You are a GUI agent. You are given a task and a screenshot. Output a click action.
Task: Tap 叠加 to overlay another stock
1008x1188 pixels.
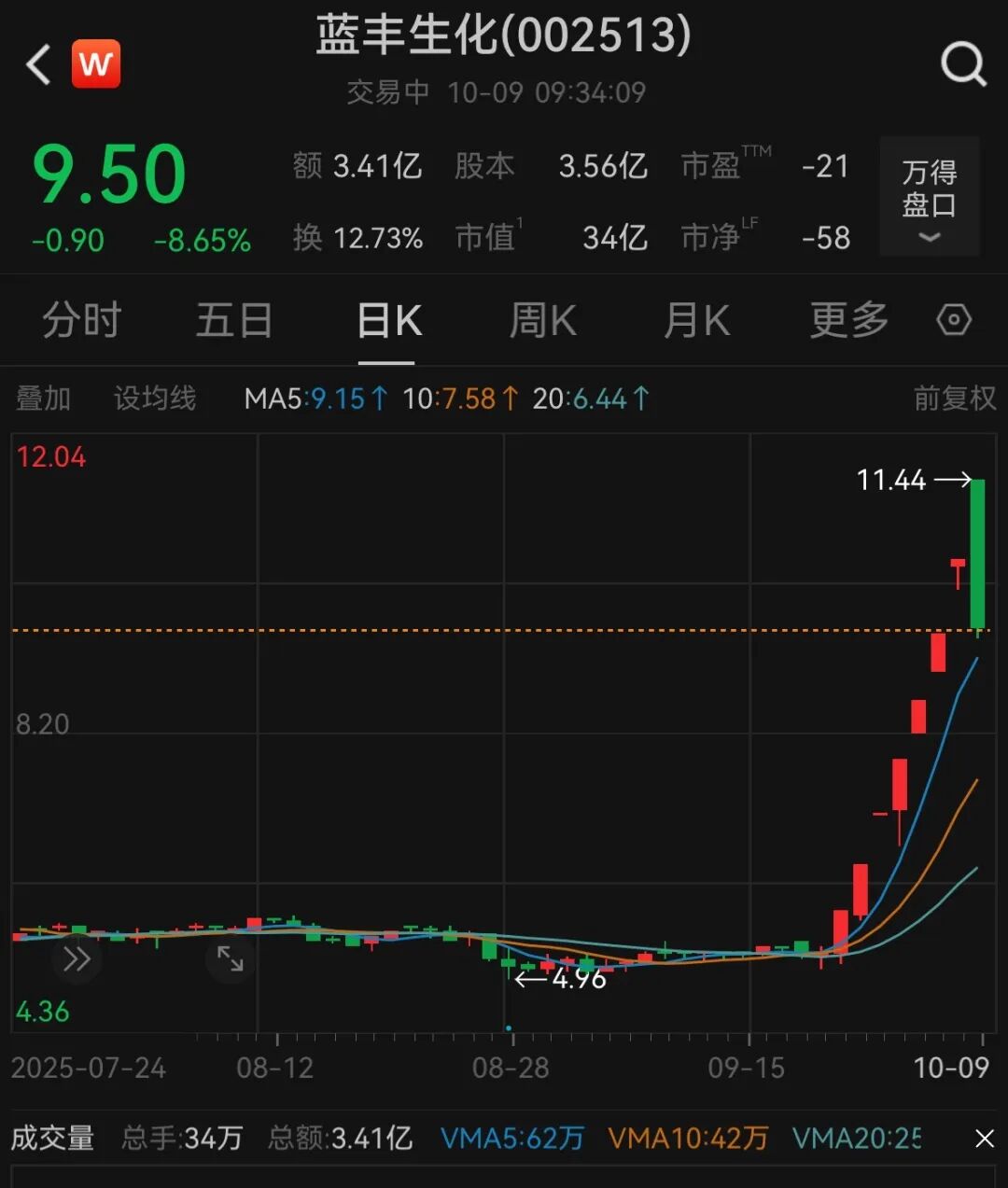coord(43,399)
